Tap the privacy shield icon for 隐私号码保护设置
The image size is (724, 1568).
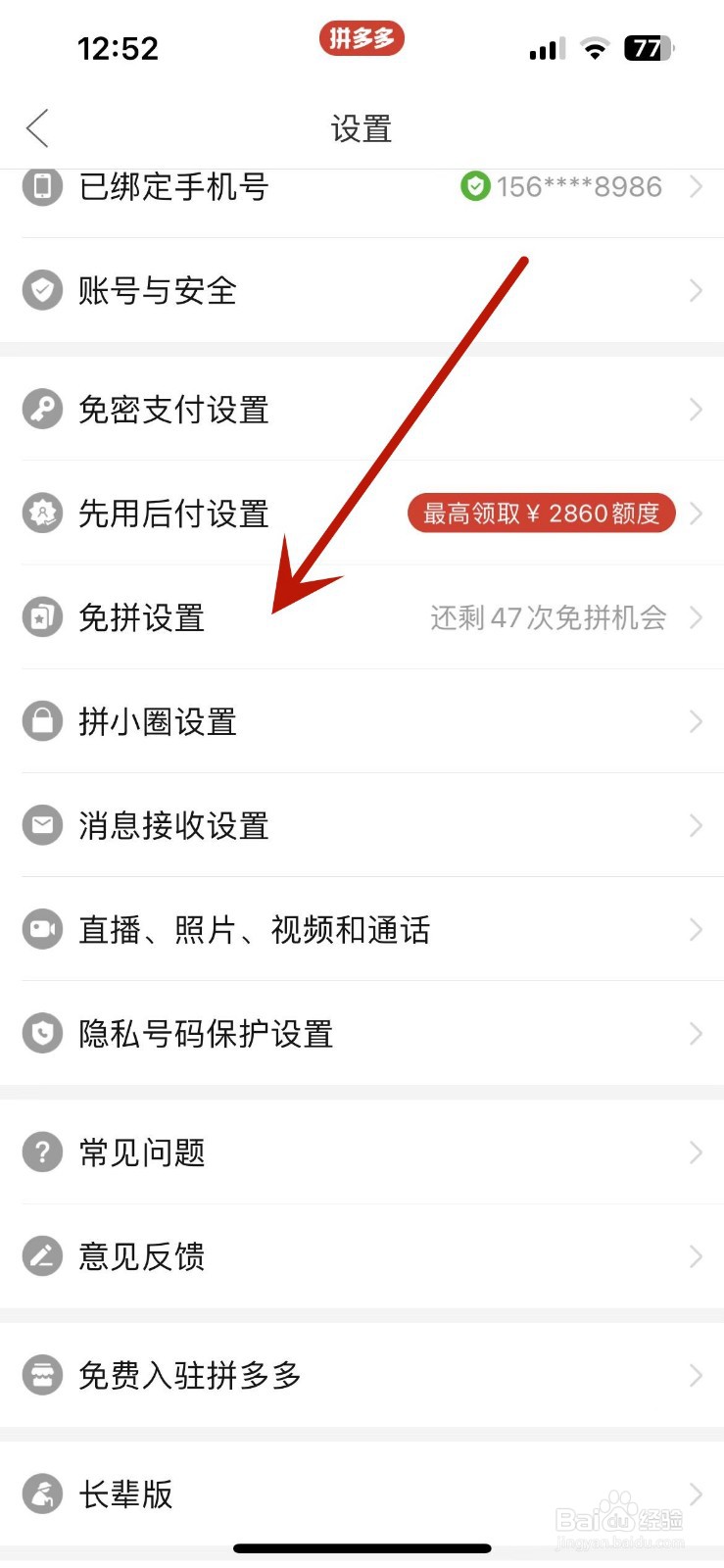(x=41, y=1034)
